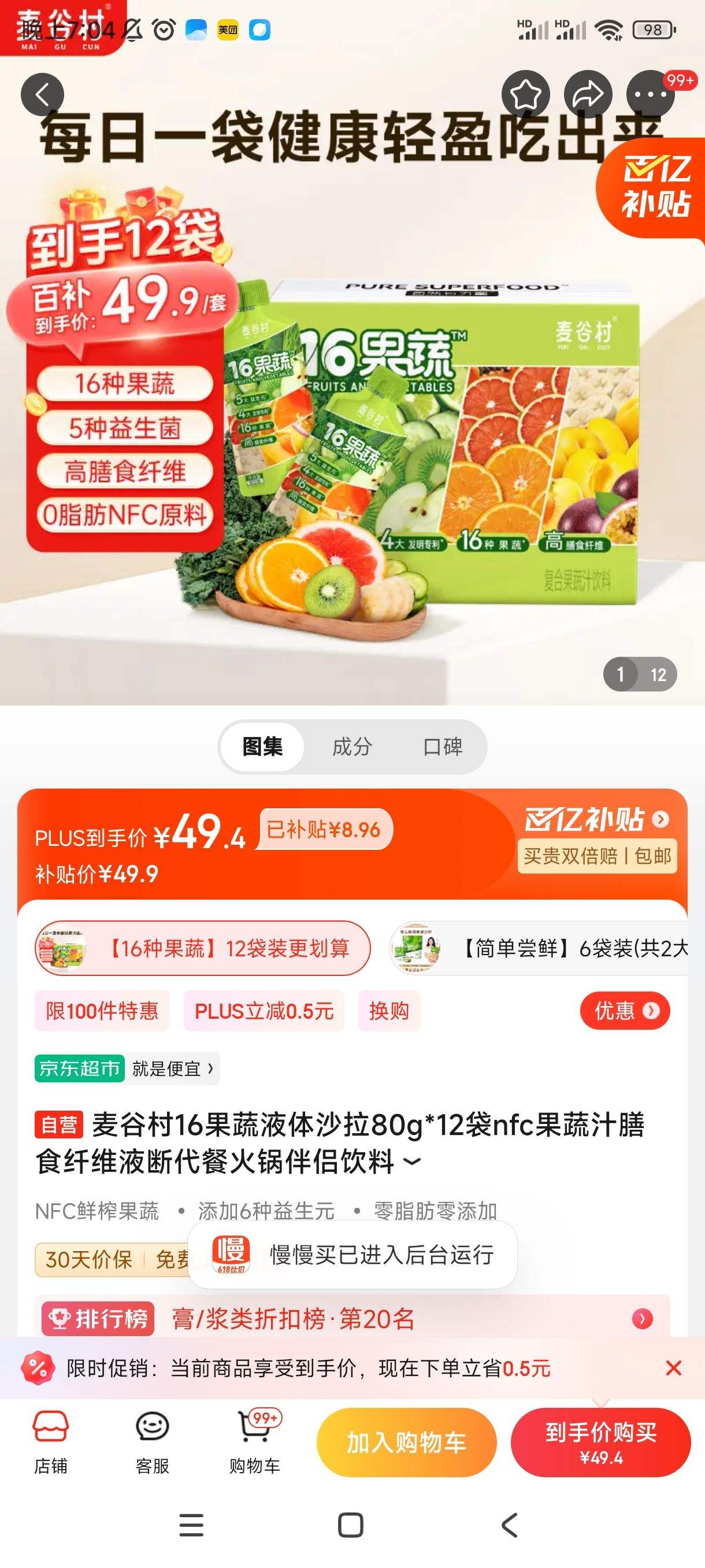The height and width of the screenshot is (1568, 705).
Task: Open the share options
Action: click(x=587, y=94)
